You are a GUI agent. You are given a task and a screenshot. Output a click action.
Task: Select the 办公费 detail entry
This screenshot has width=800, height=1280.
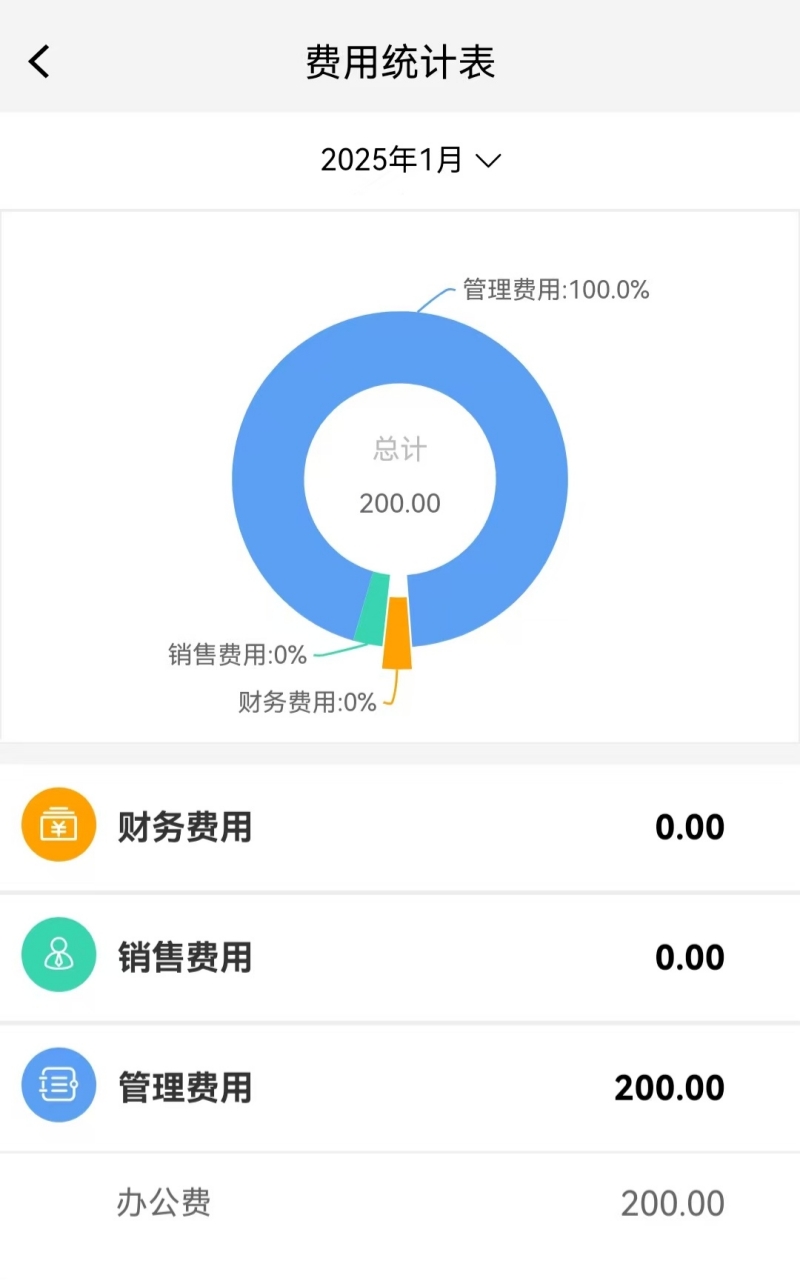tap(400, 1203)
